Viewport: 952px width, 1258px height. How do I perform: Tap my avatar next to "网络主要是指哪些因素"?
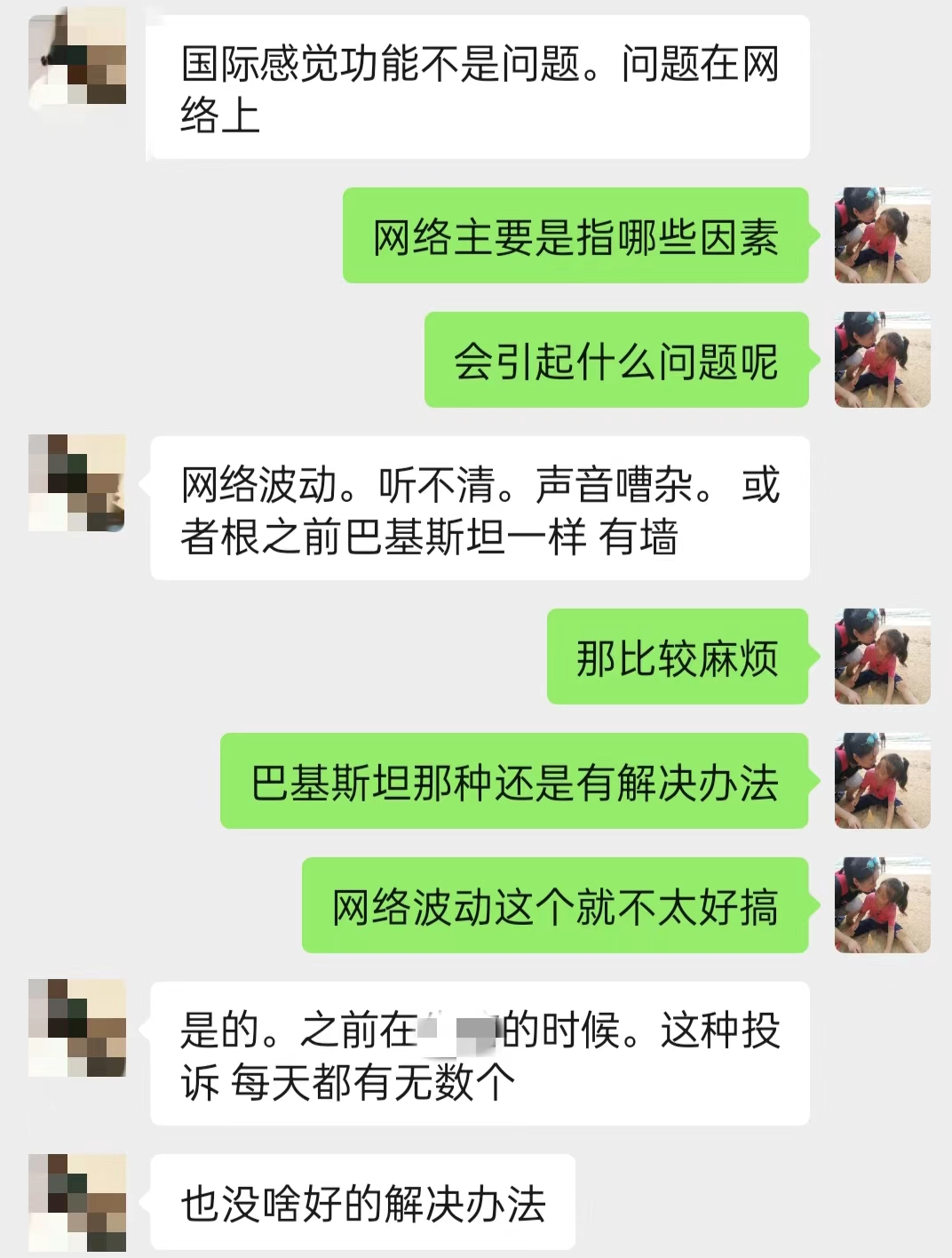pyautogui.click(x=882, y=235)
